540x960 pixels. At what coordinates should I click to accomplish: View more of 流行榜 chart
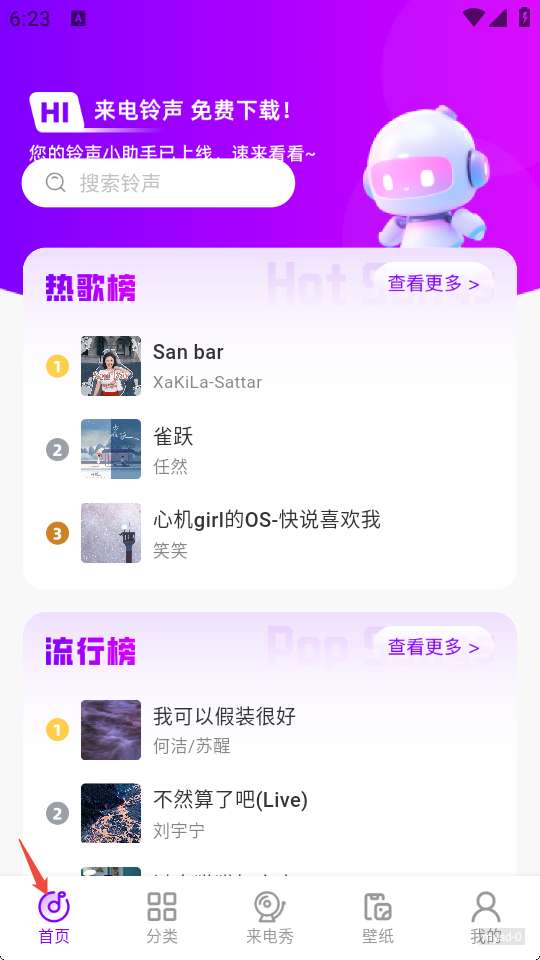tap(433, 647)
